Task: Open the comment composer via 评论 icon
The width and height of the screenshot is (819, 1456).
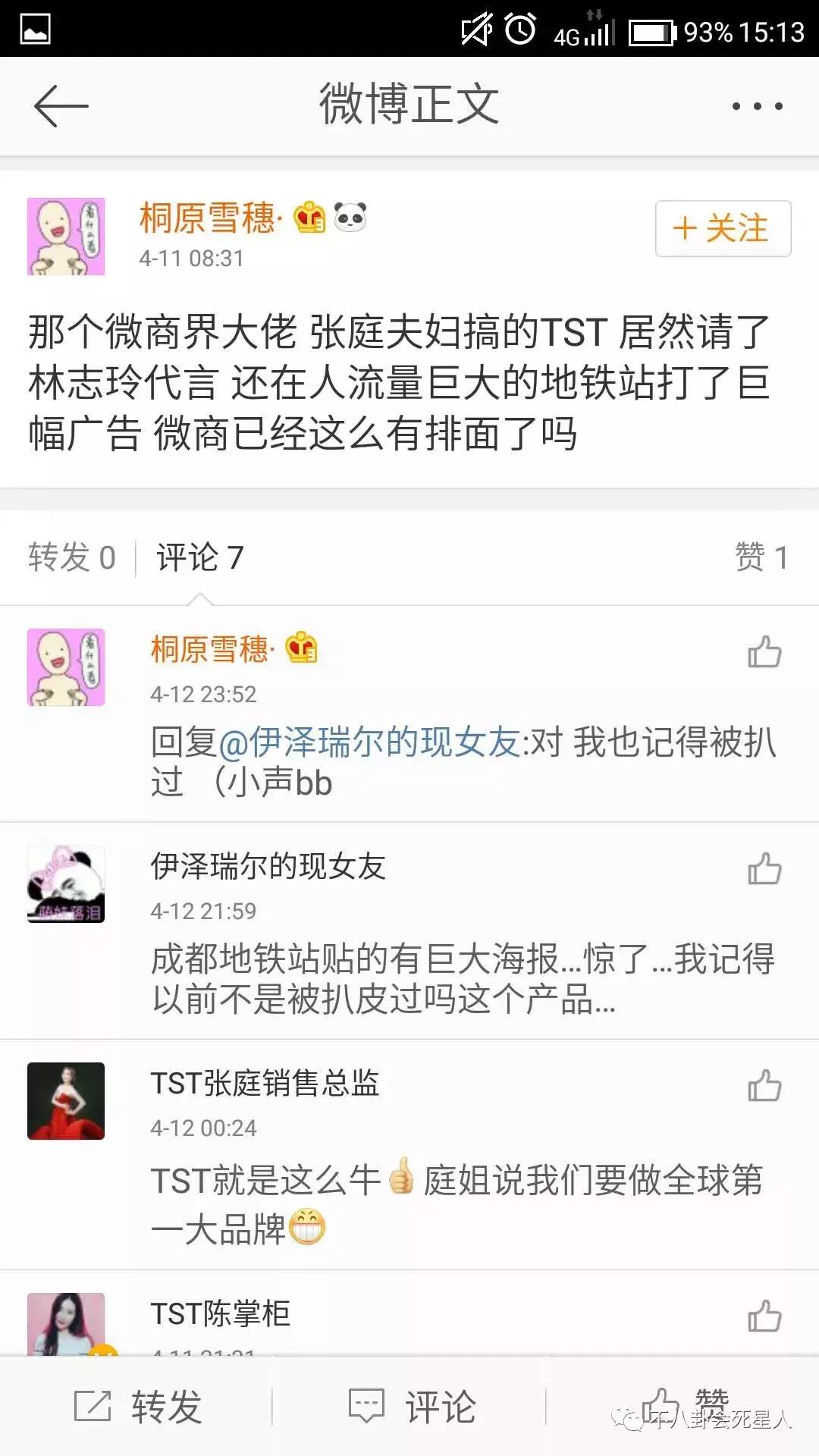Action: [x=409, y=1407]
